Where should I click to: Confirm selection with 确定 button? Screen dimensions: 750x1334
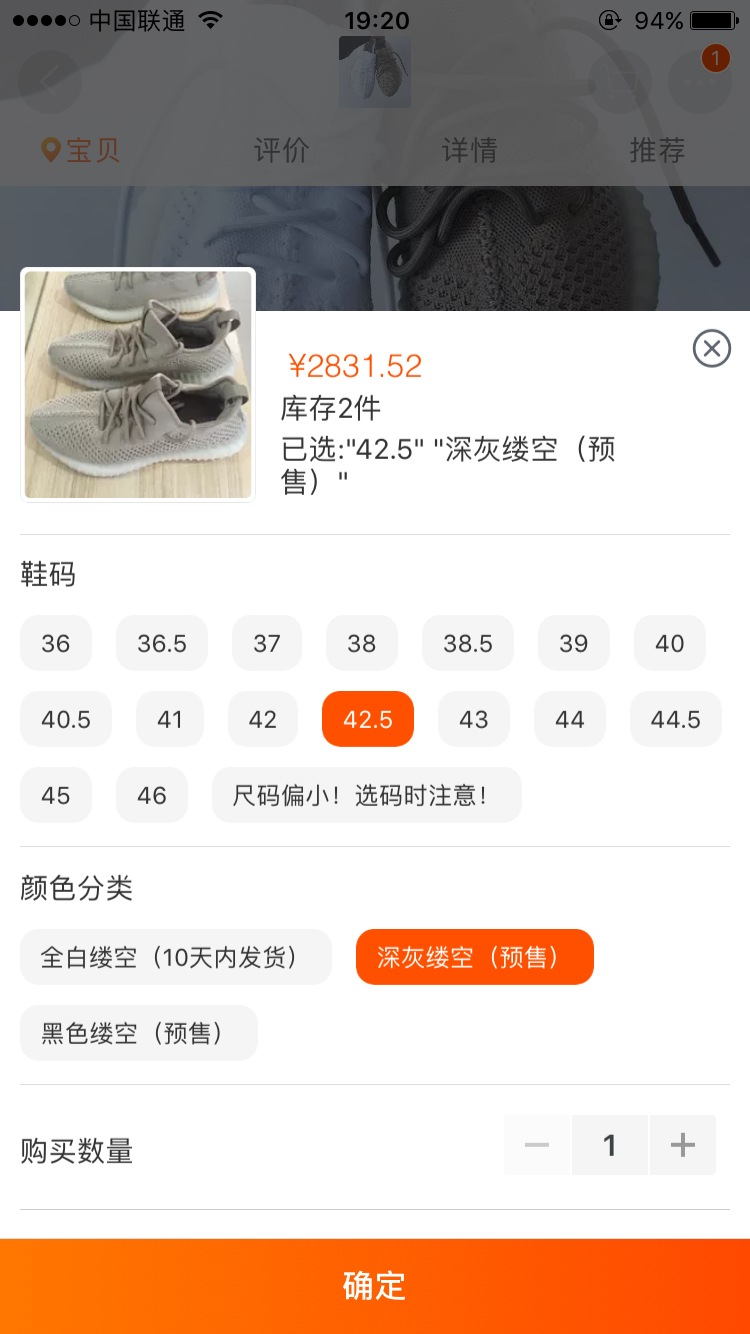coord(375,1286)
